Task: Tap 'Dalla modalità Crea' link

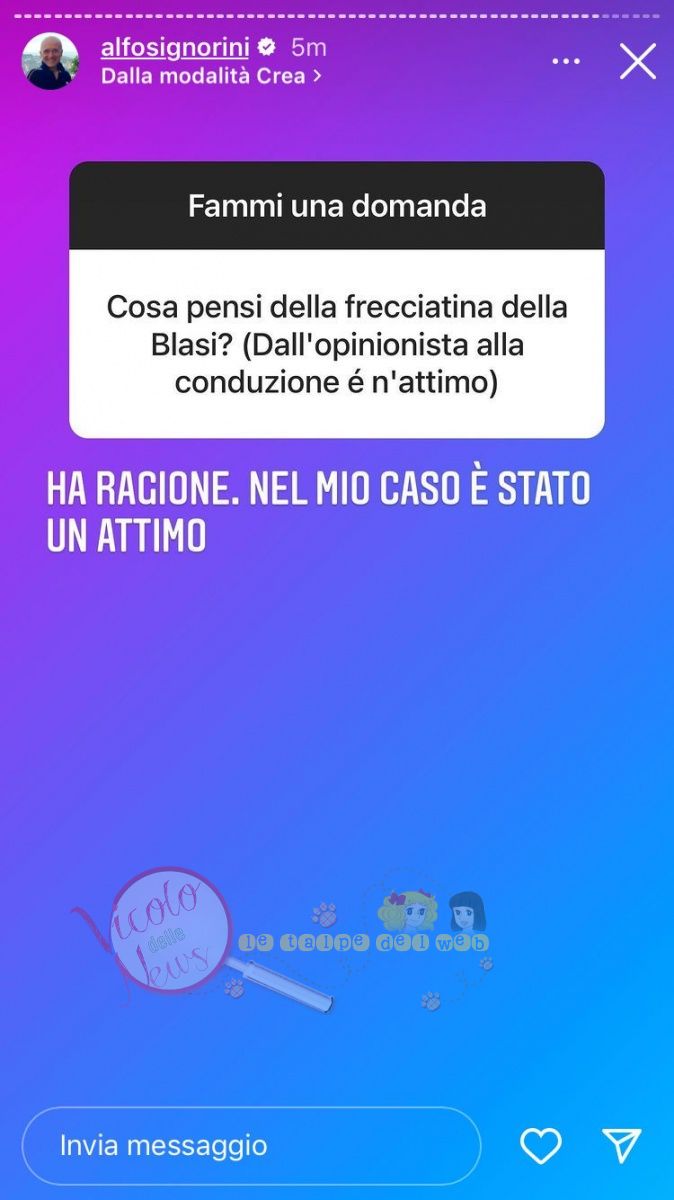Action: tap(211, 75)
